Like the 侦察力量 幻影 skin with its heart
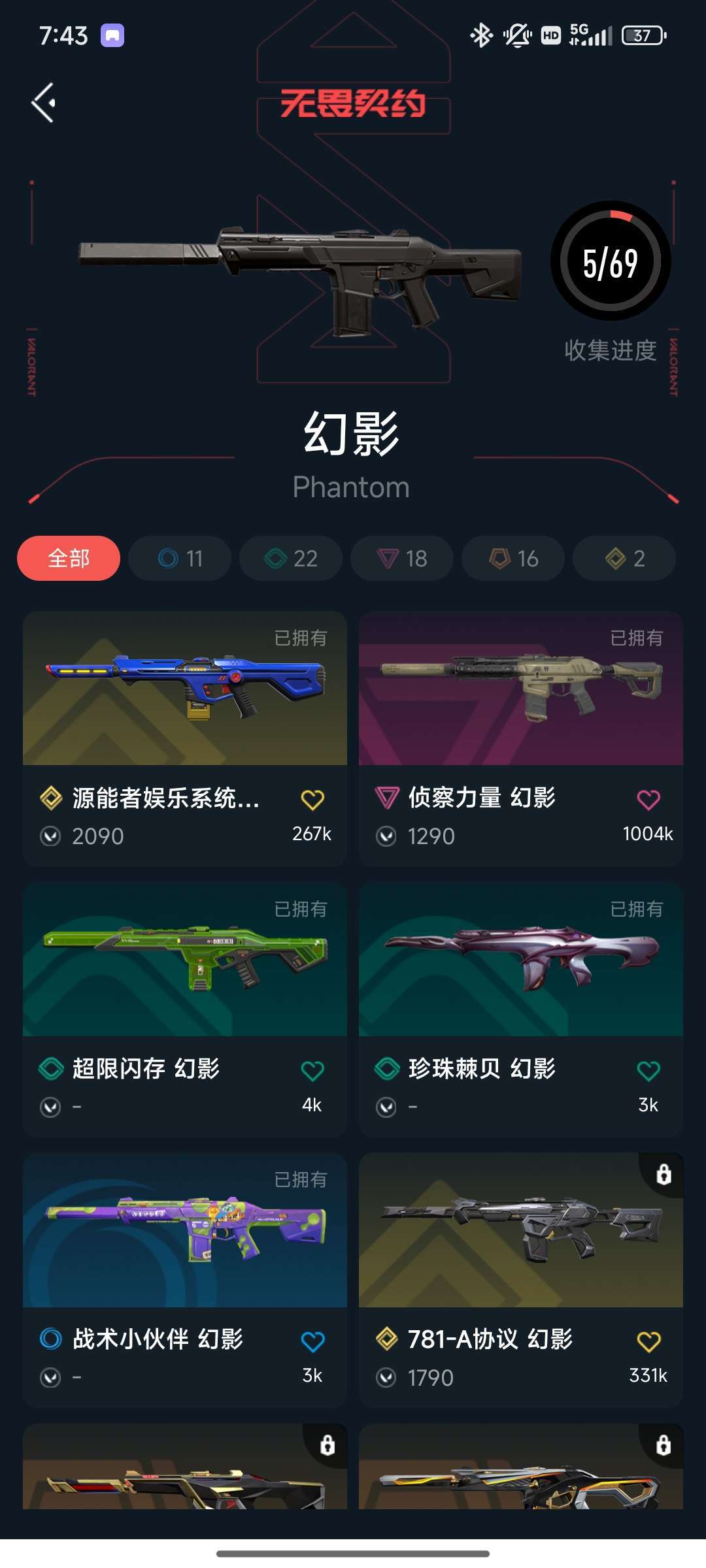 [648, 800]
